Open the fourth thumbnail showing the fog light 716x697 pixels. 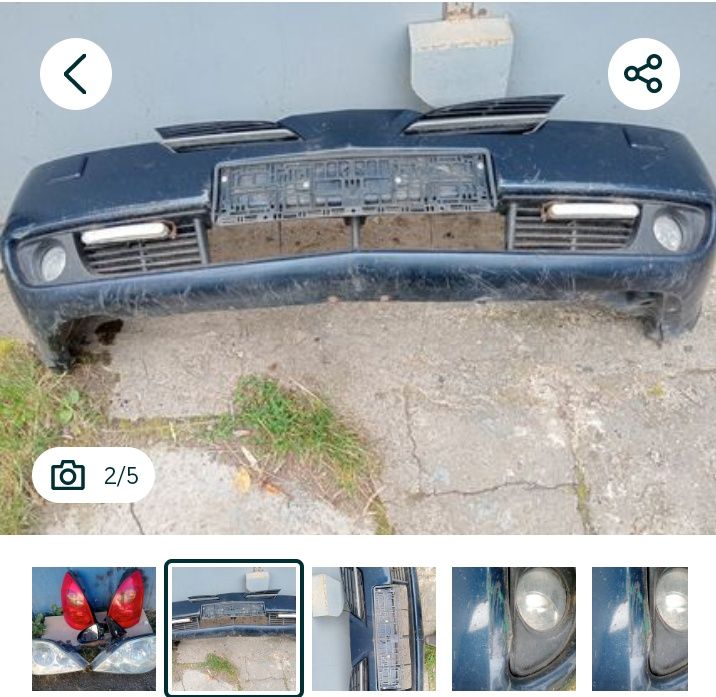pyautogui.click(x=514, y=630)
